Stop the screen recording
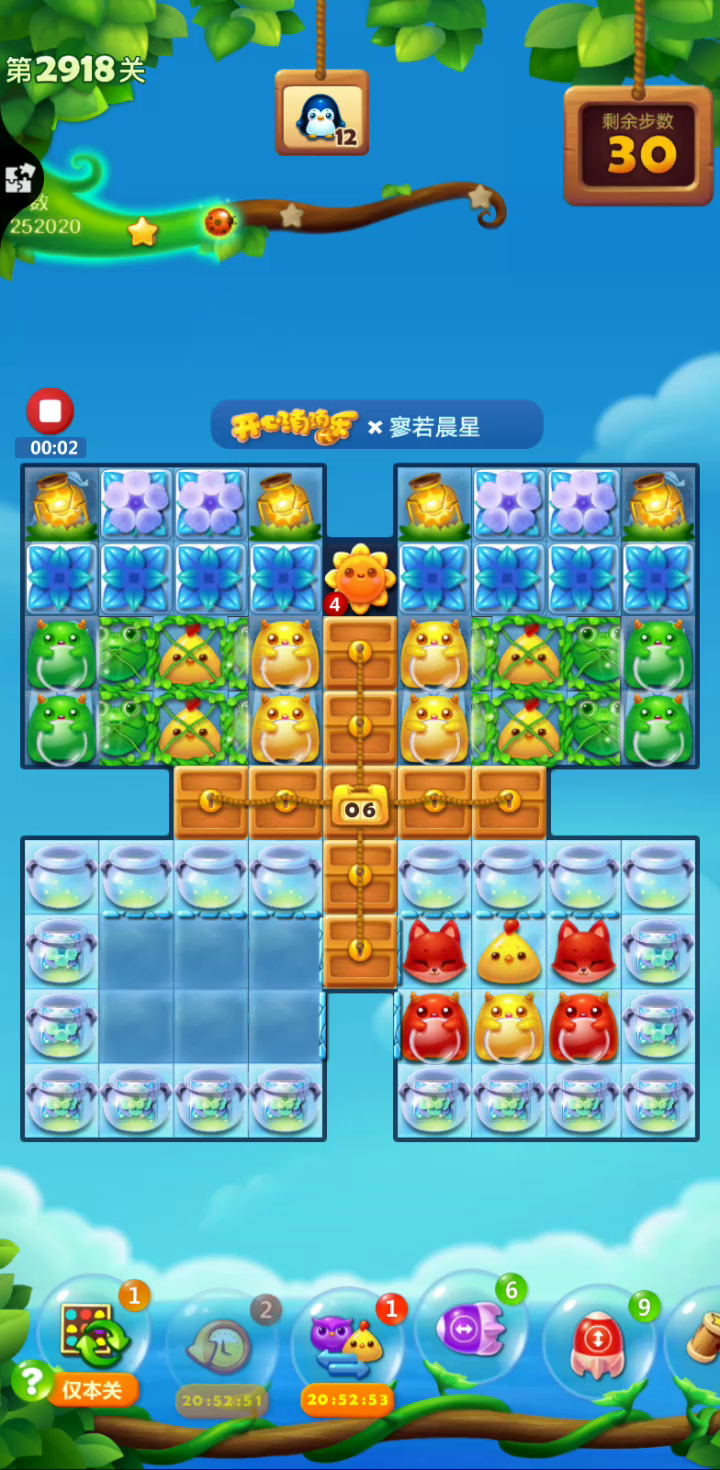Screen dimensions: 720x1470 (x=50, y=411)
